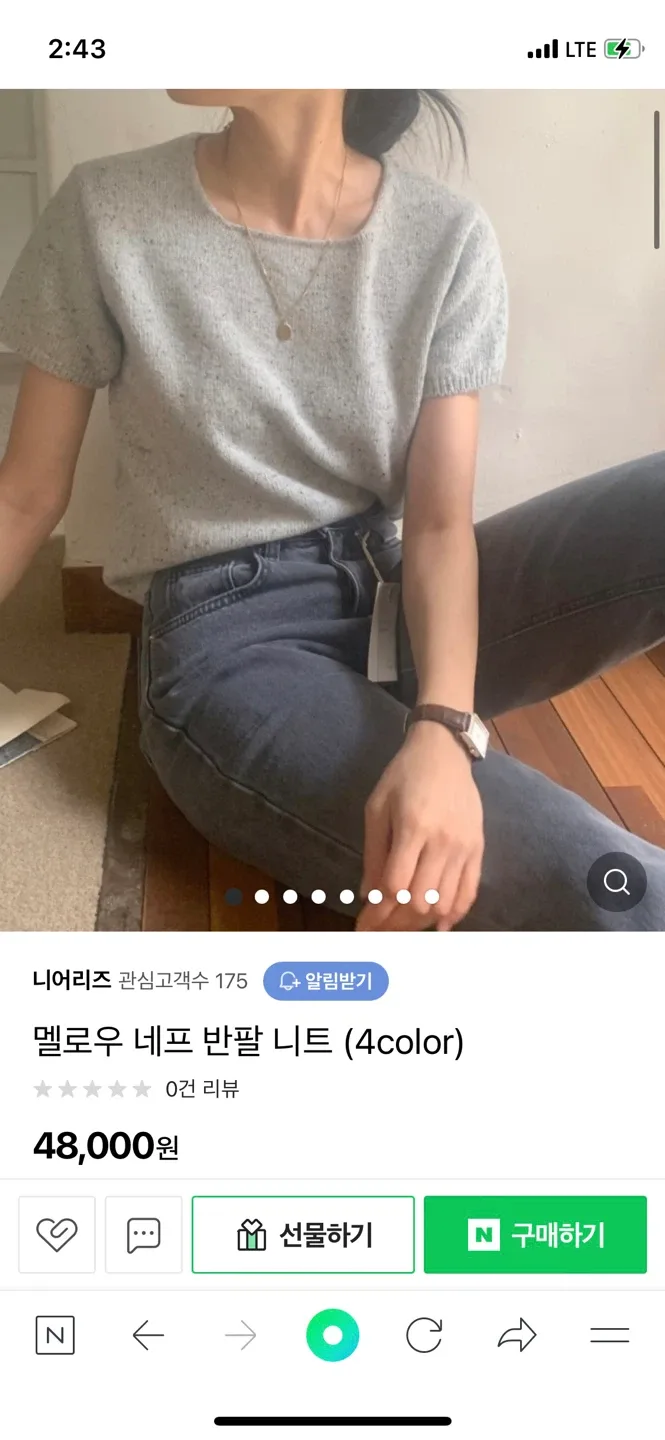Go back to the previous page
Viewport: 665px width, 1440px height.
tap(148, 1335)
